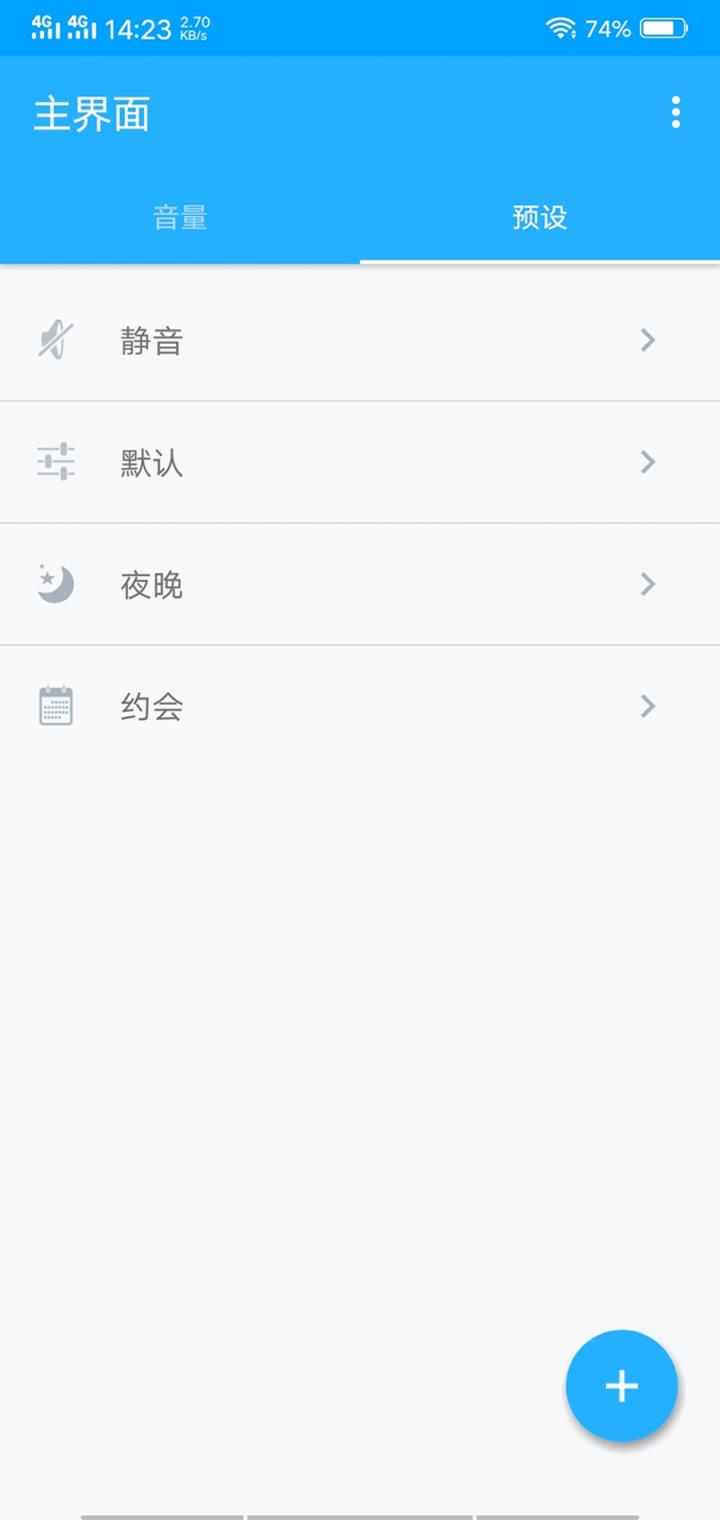Viewport: 720px width, 1520px height.
Task: Open the 约会 preset chevron
Action: [x=648, y=705]
